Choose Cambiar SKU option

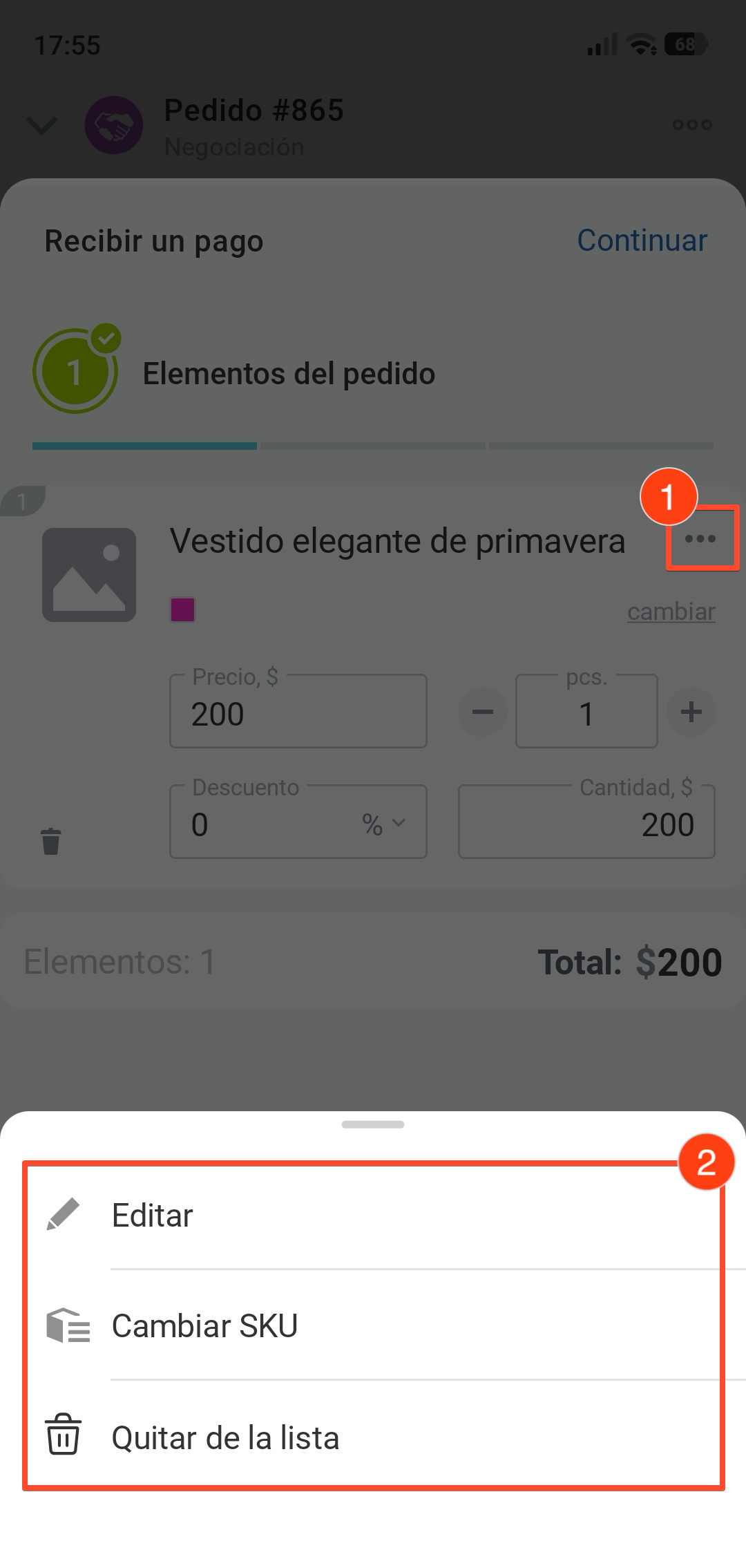coord(204,1325)
